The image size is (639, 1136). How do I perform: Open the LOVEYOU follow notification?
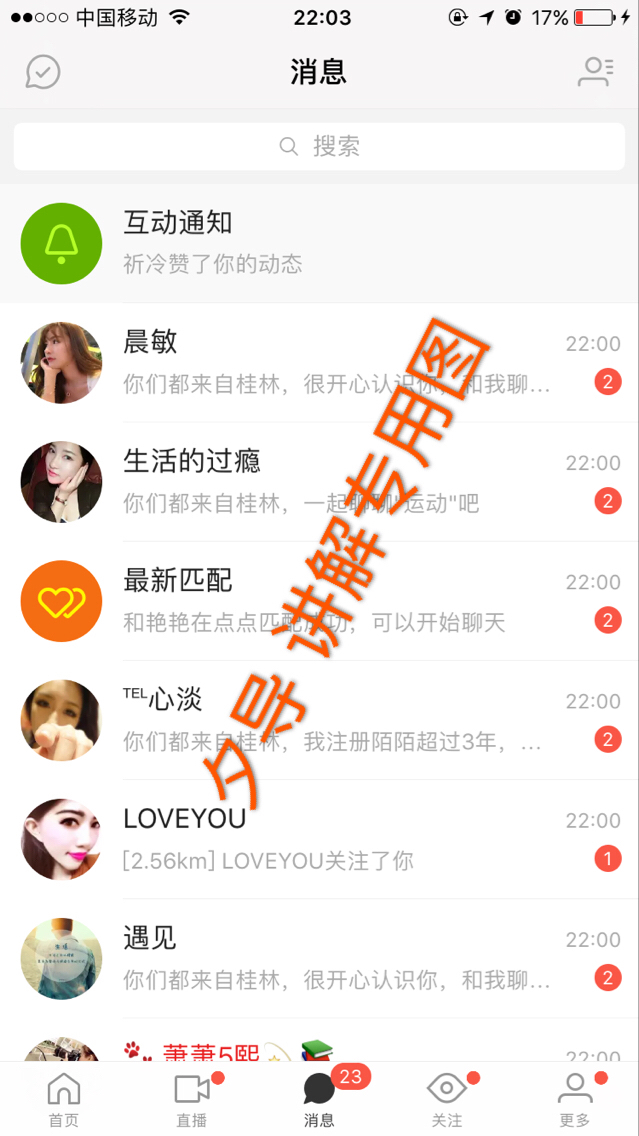pyautogui.click(x=319, y=839)
